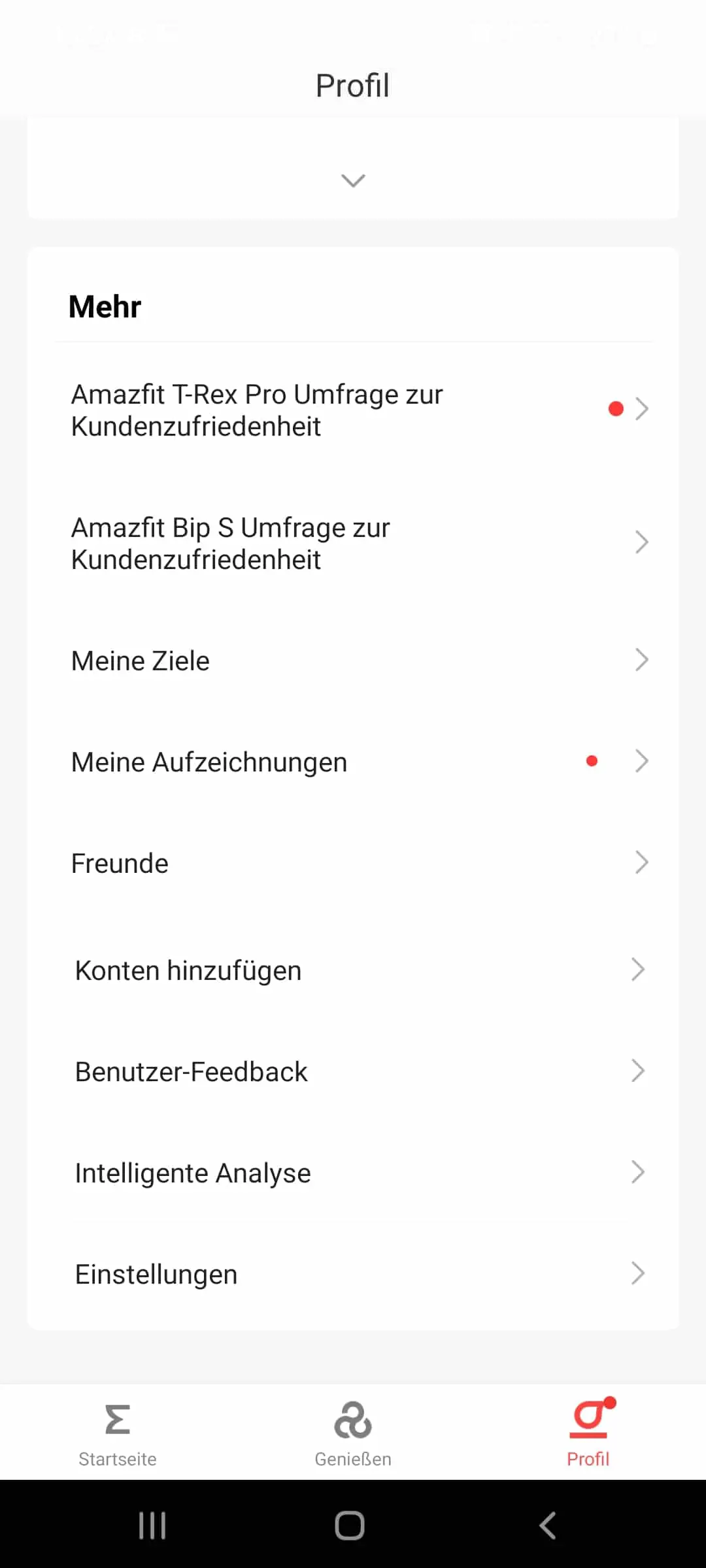Open the Freunde row
Screen dimensions: 706x1568
[353, 863]
